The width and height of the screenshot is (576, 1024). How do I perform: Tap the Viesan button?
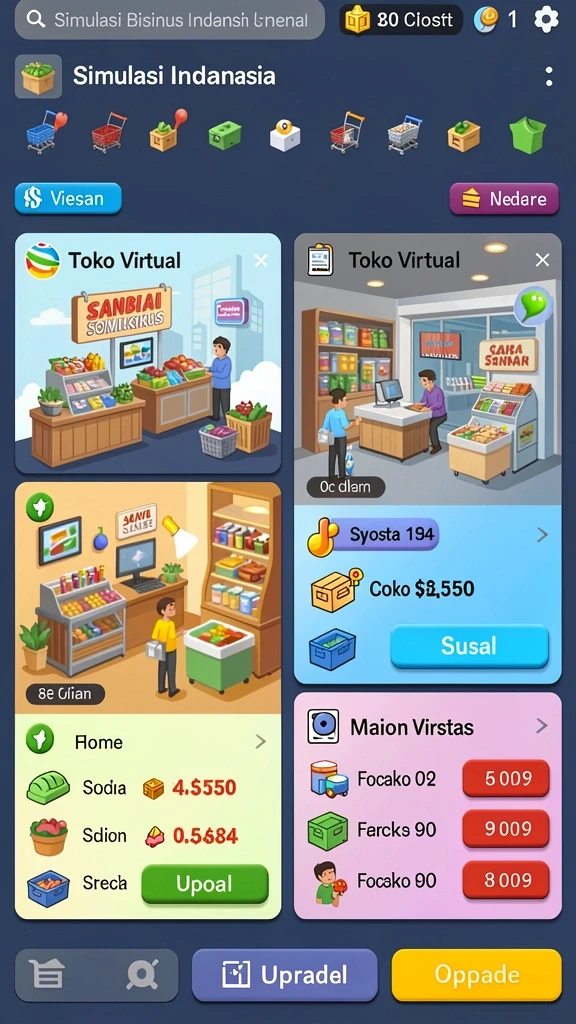[68, 199]
